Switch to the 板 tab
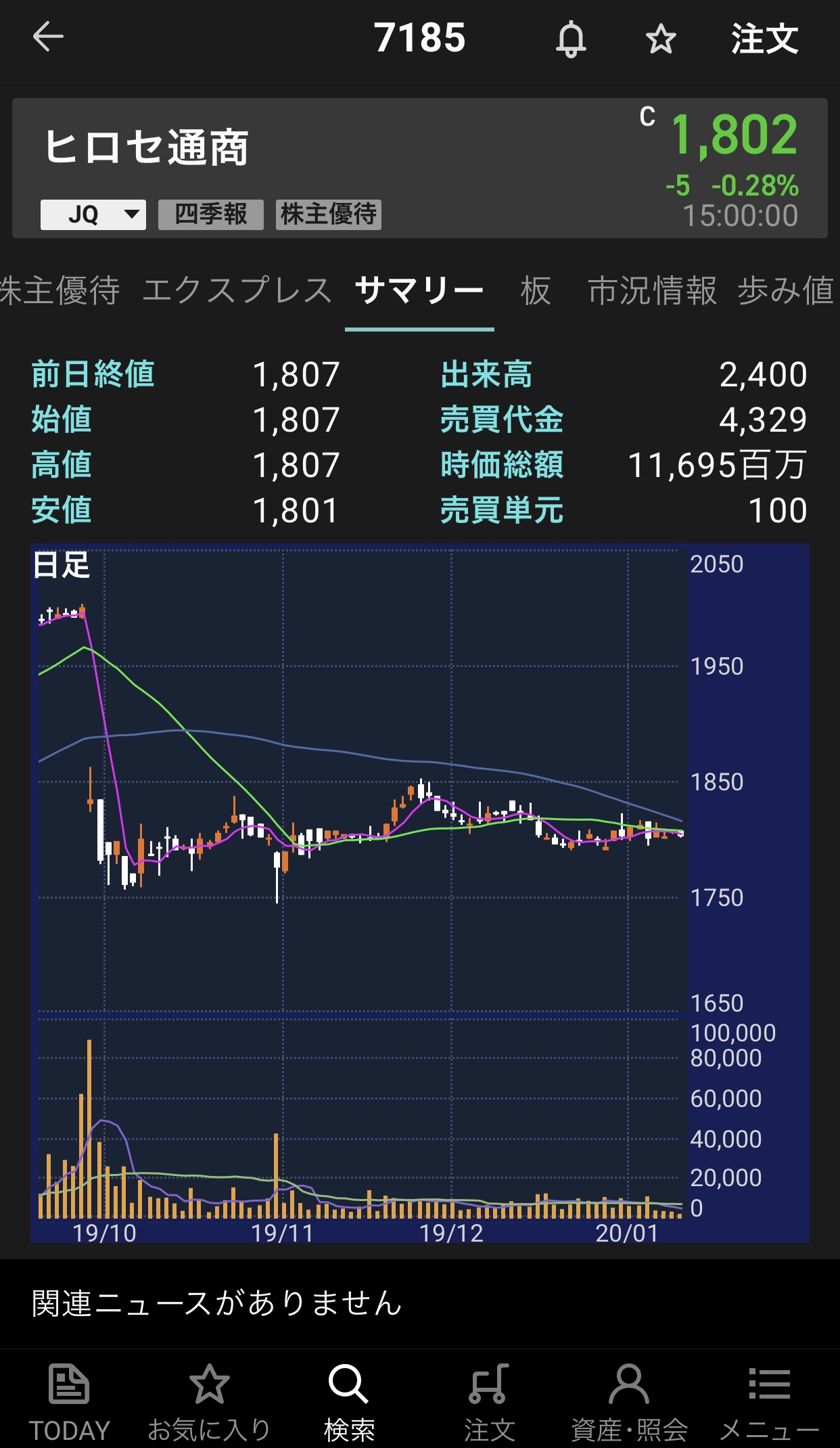This screenshot has height=1448, width=840. [x=536, y=291]
